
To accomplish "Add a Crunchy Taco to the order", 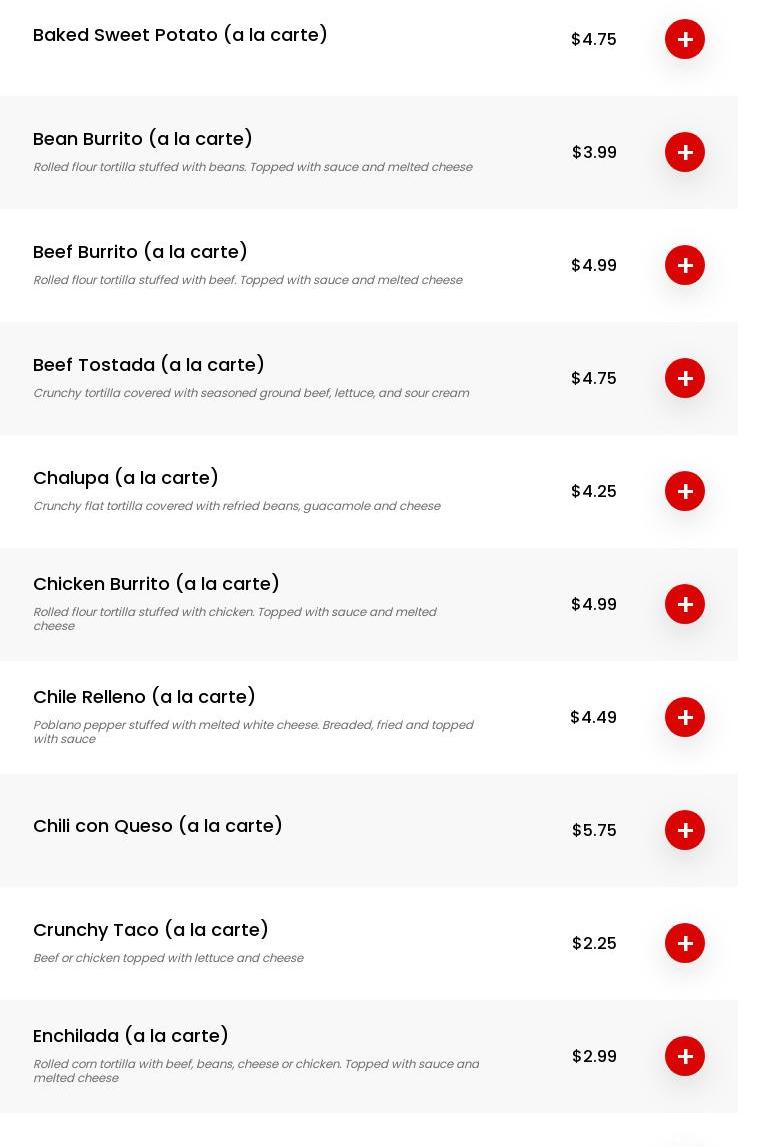I will 685,943.
